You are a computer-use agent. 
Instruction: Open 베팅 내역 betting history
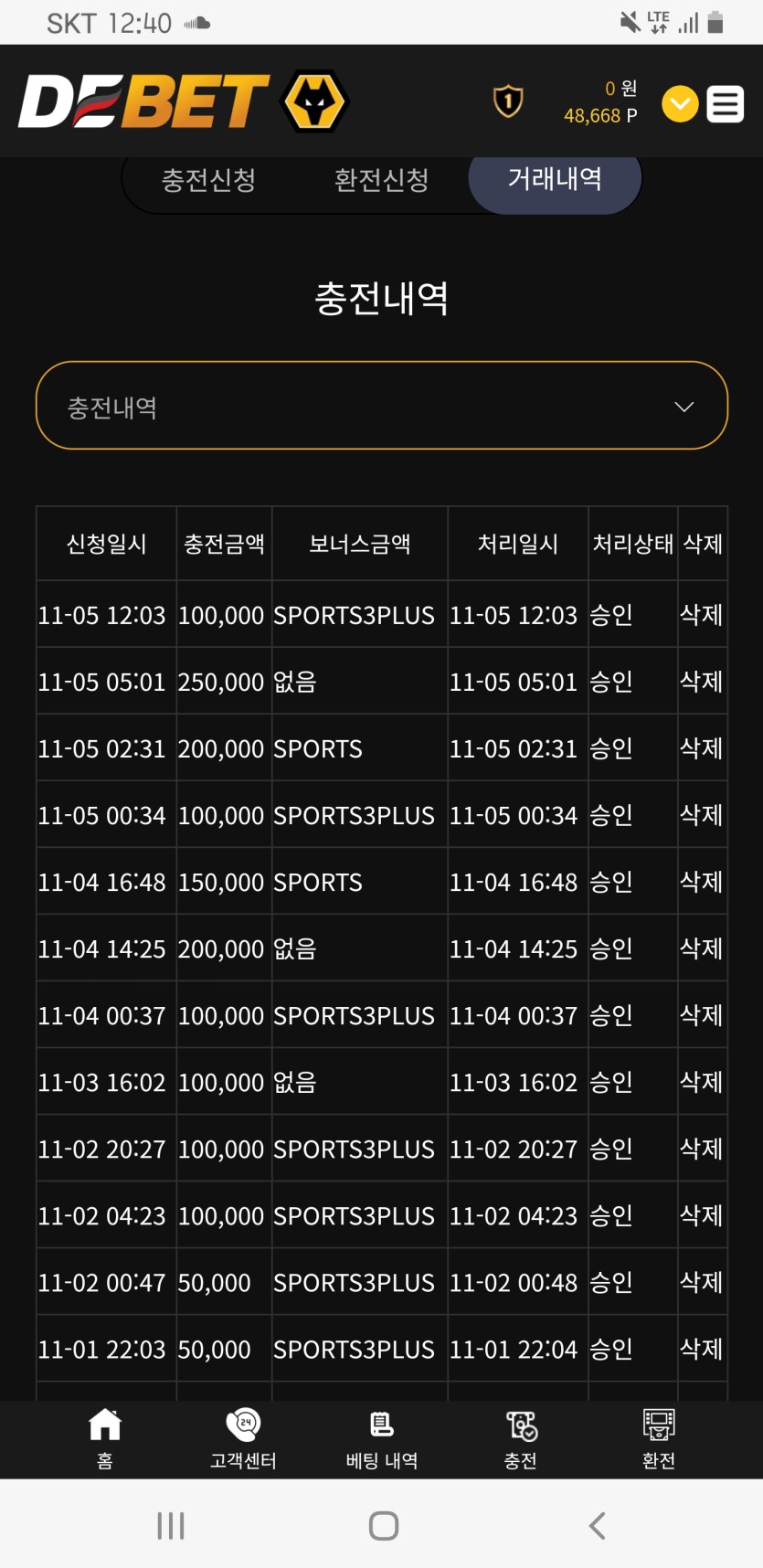pyautogui.click(x=382, y=1437)
